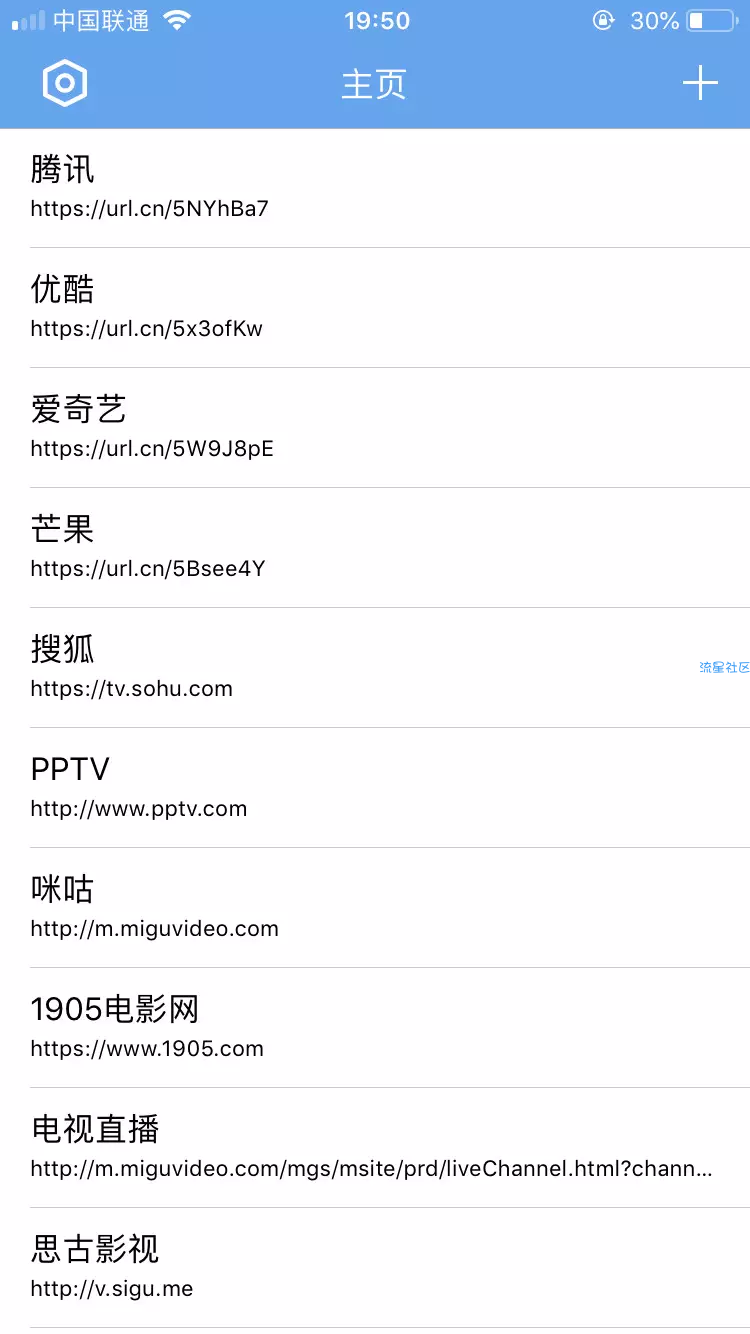Tap the 芒果 list item
This screenshot has width=750, height=1334.
(x=375, y=548)
